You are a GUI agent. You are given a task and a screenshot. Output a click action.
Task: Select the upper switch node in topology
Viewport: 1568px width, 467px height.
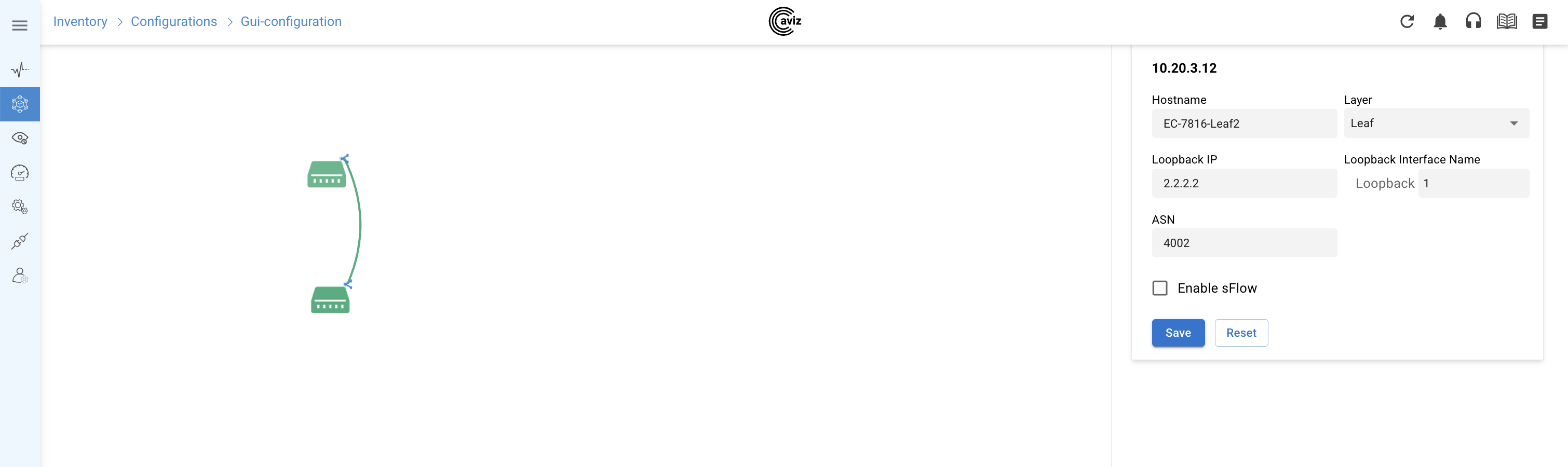pyautogui.click(x=326, y=174)
